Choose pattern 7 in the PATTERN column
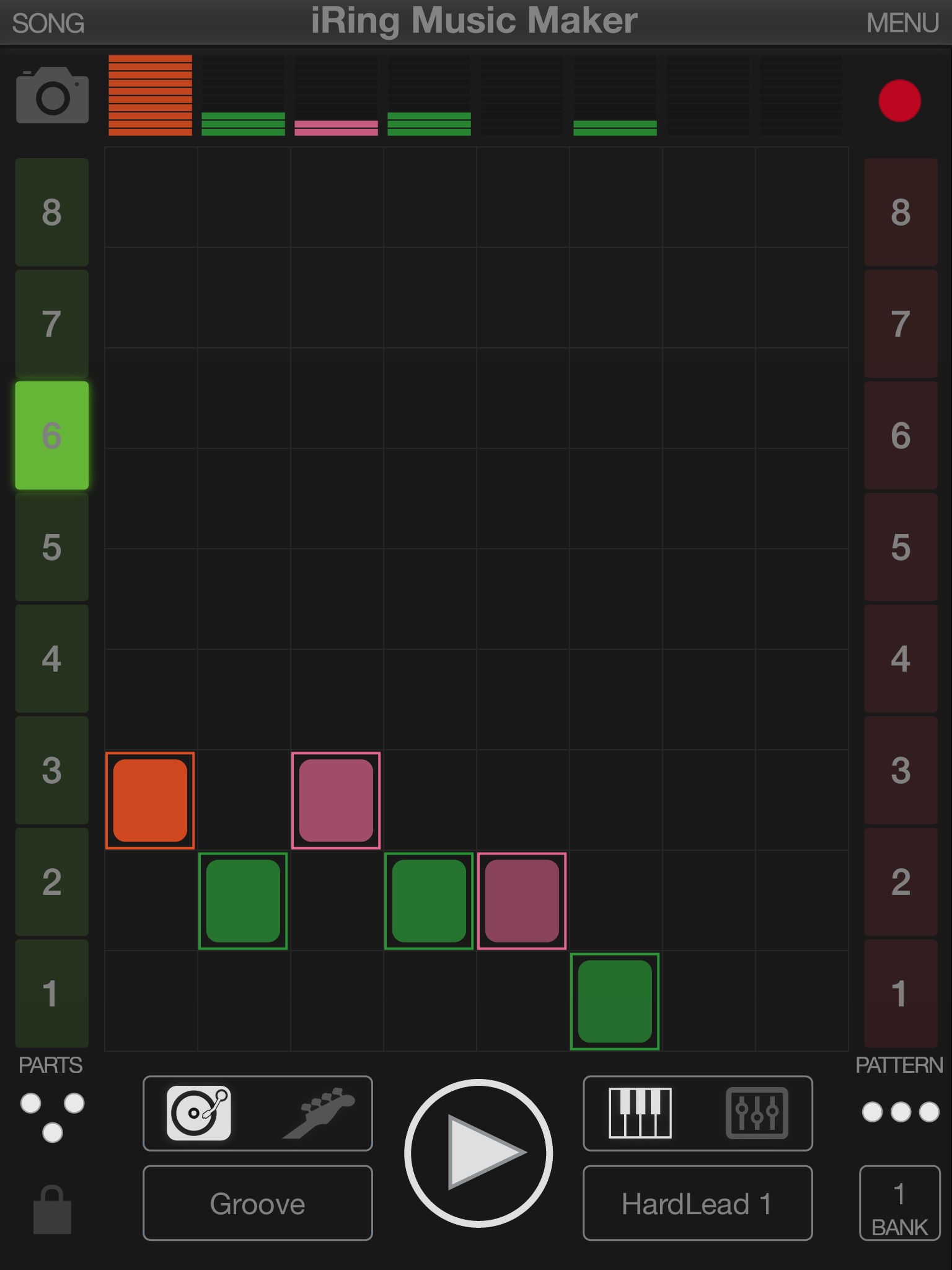The width and height of the screenshot is (952, 1270). [x=901, y=324]
